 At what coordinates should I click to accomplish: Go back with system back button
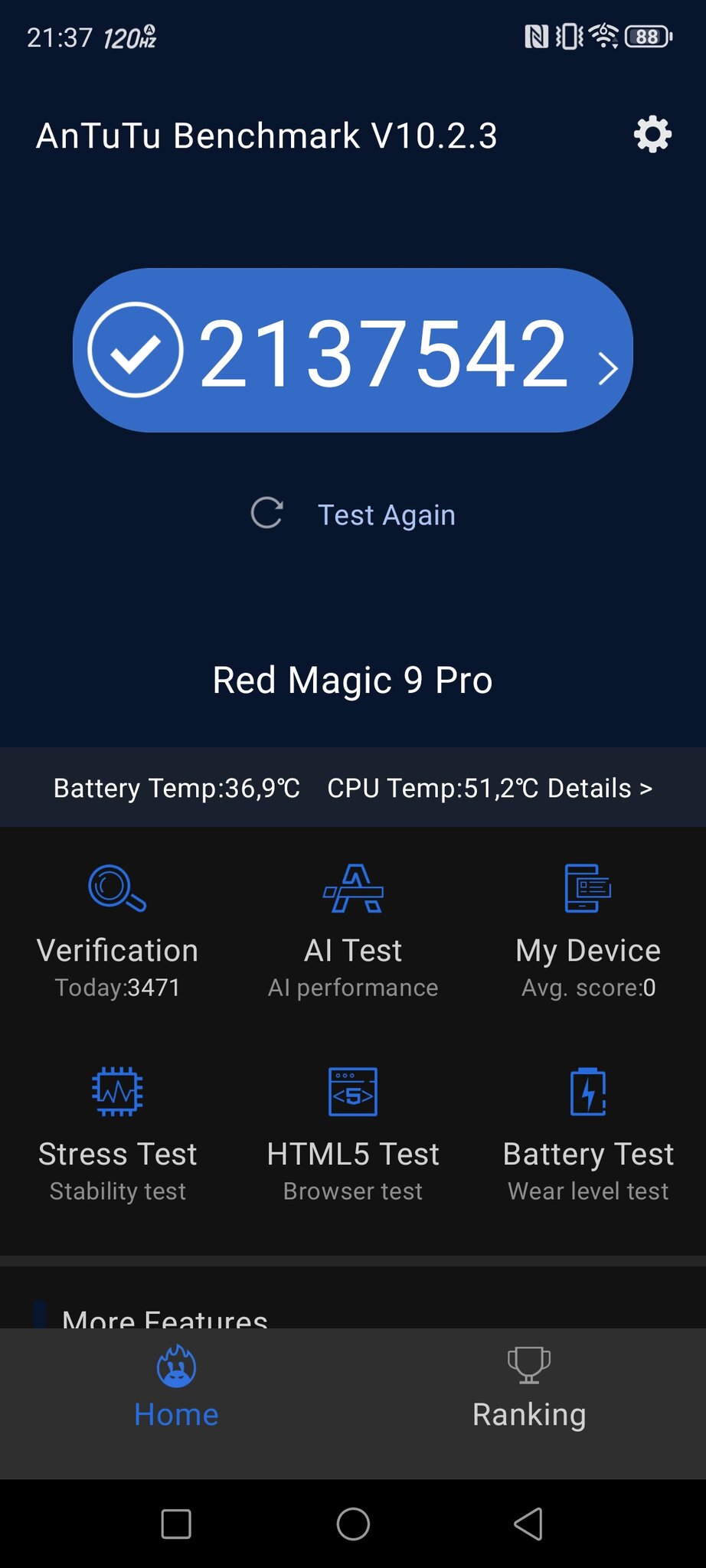click(x=528, y=1524)
